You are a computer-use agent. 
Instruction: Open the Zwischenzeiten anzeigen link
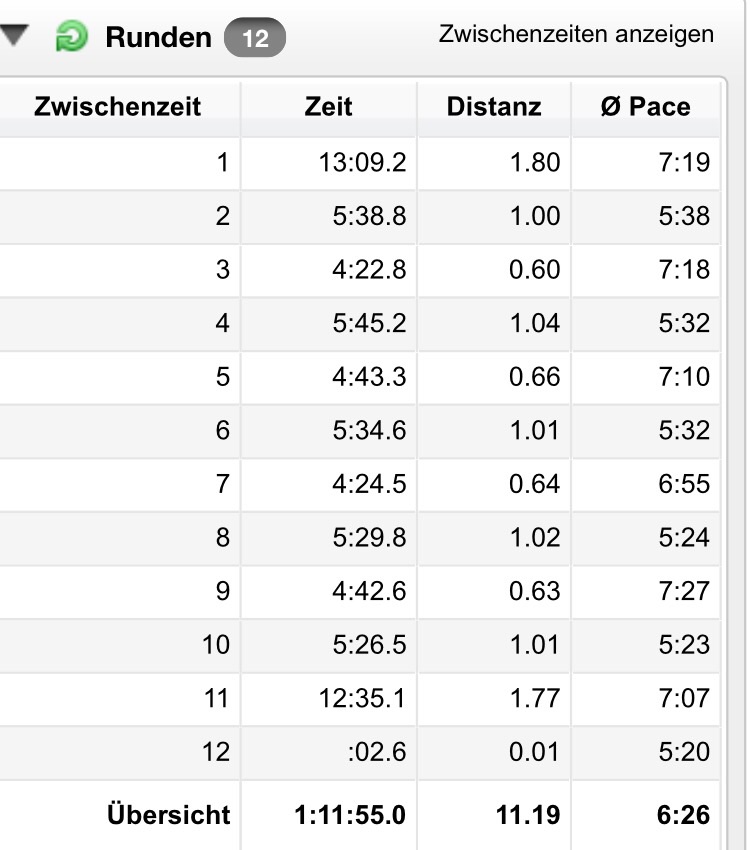tap(576, 34)
